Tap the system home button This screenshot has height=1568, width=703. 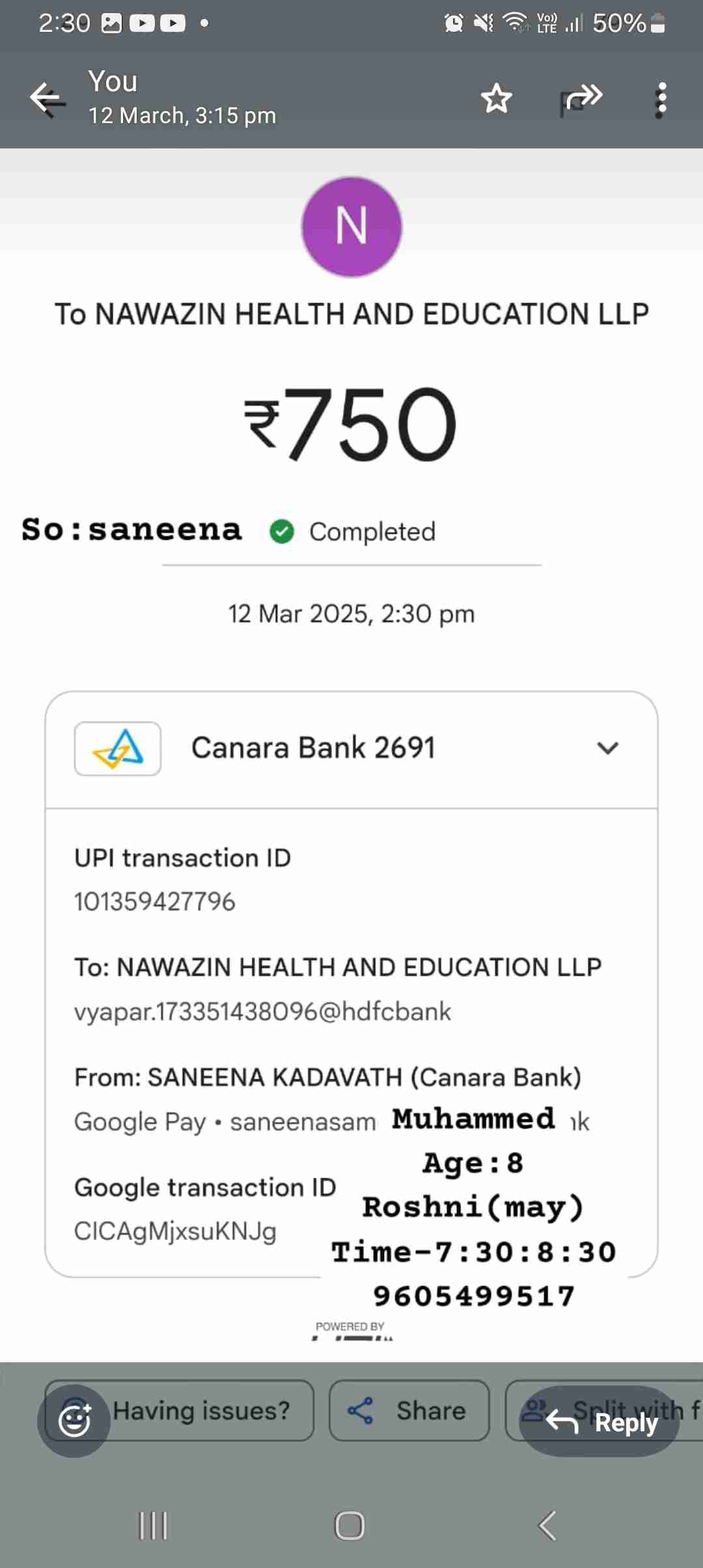(350, 1526)
